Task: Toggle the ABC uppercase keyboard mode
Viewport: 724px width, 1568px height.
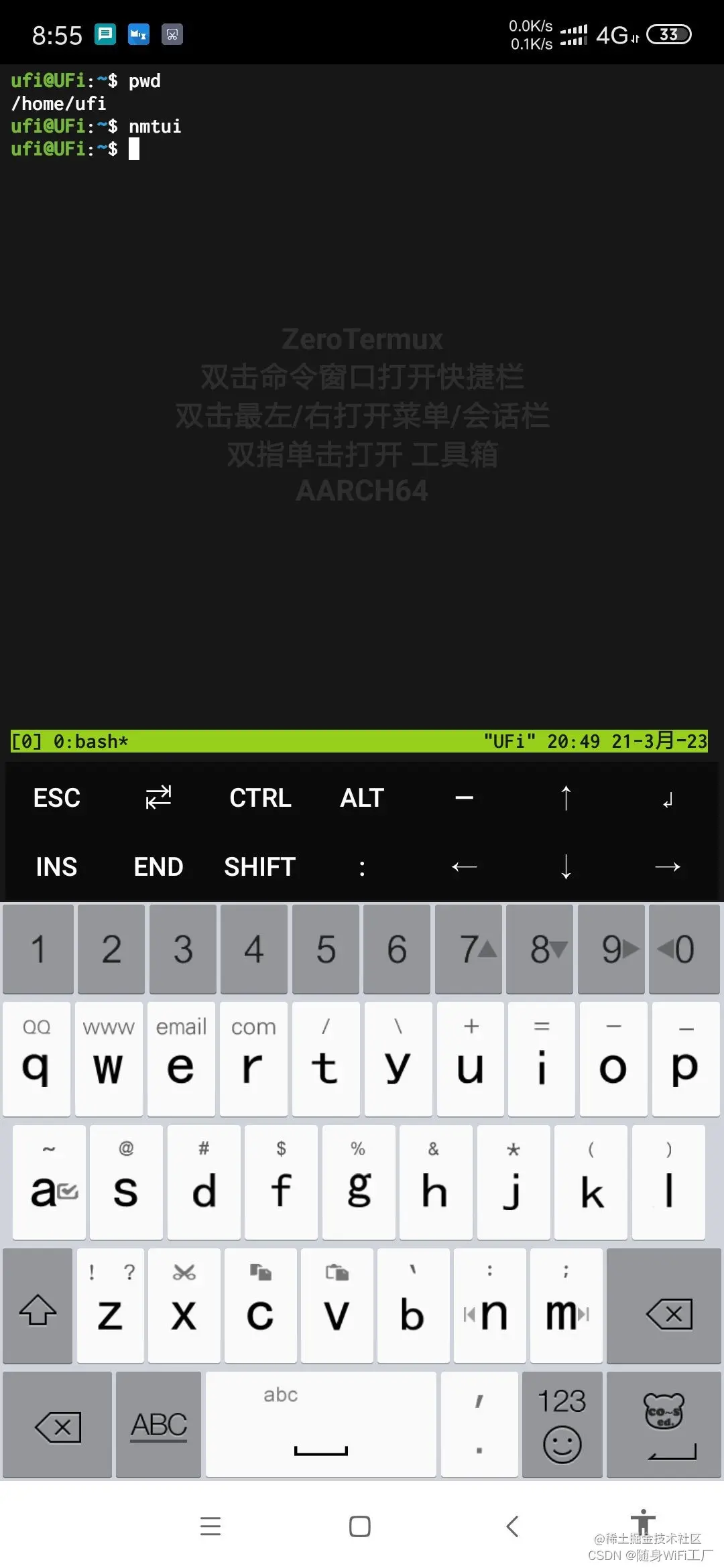Action: pyautogui.click(x=159, y=1425)
